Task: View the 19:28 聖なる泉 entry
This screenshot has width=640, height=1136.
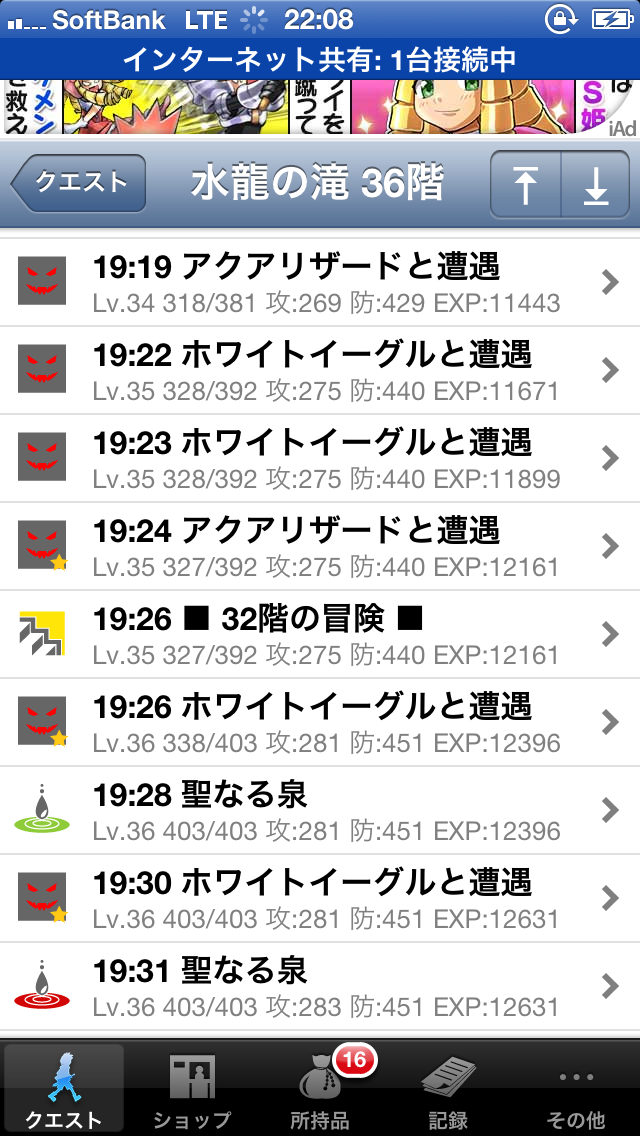Action: click(x=320, y=810)
